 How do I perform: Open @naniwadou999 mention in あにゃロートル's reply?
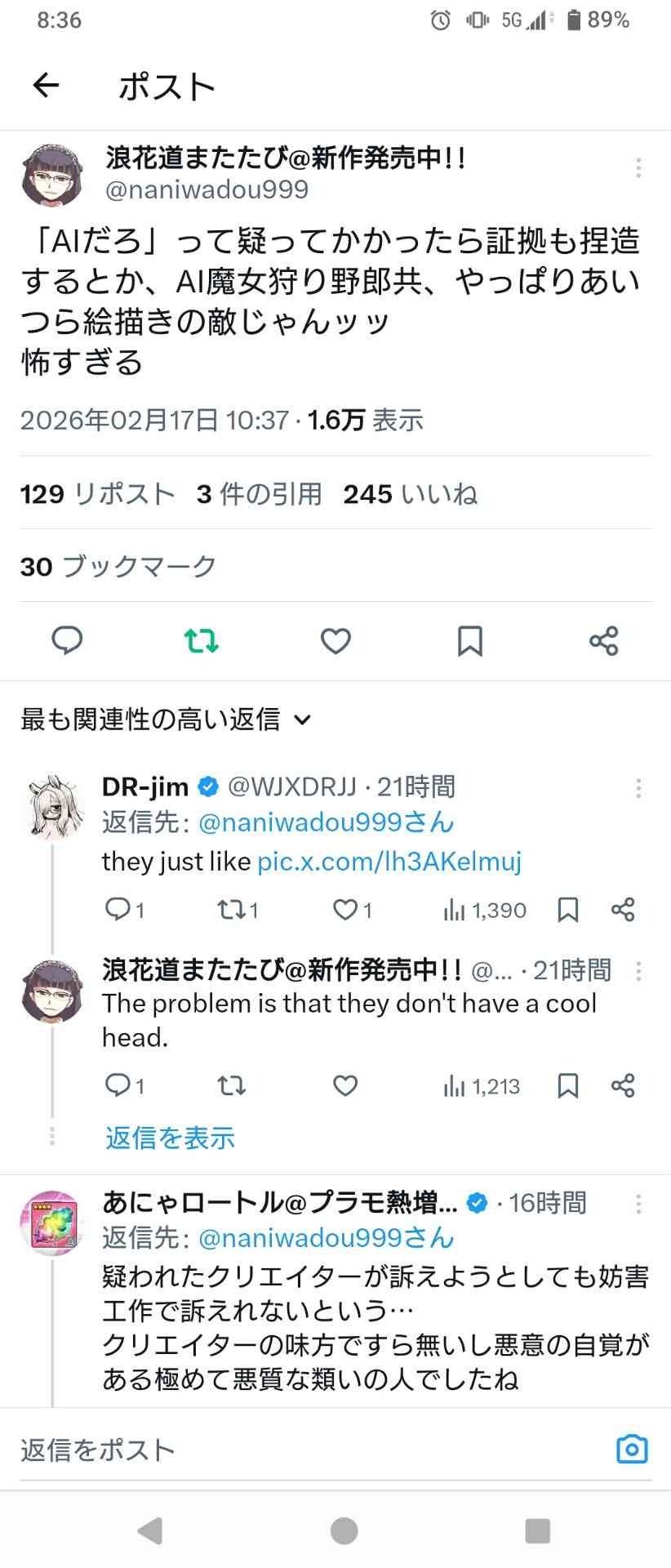pyautogui.click(x=326, y=1238)
